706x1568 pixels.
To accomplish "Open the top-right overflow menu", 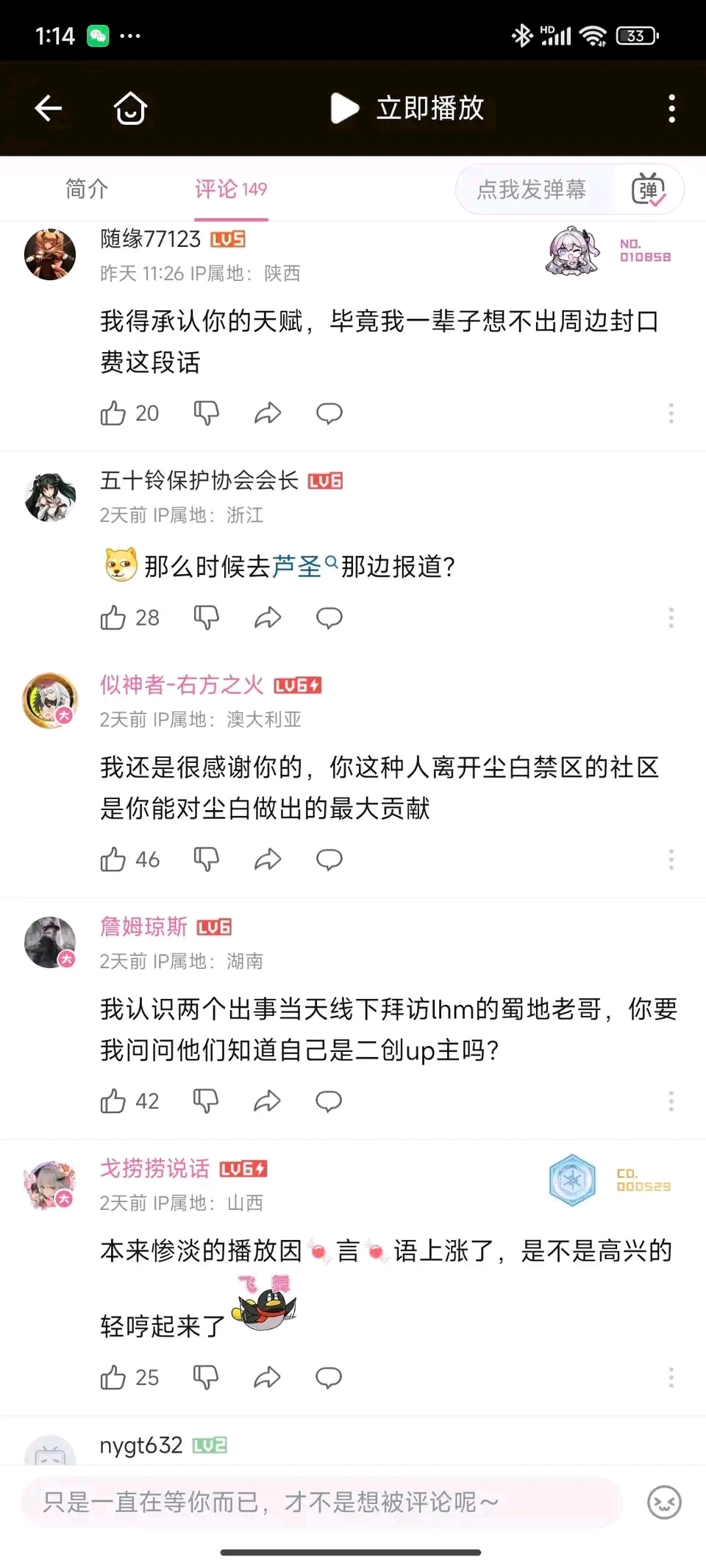I will [671, 108].
